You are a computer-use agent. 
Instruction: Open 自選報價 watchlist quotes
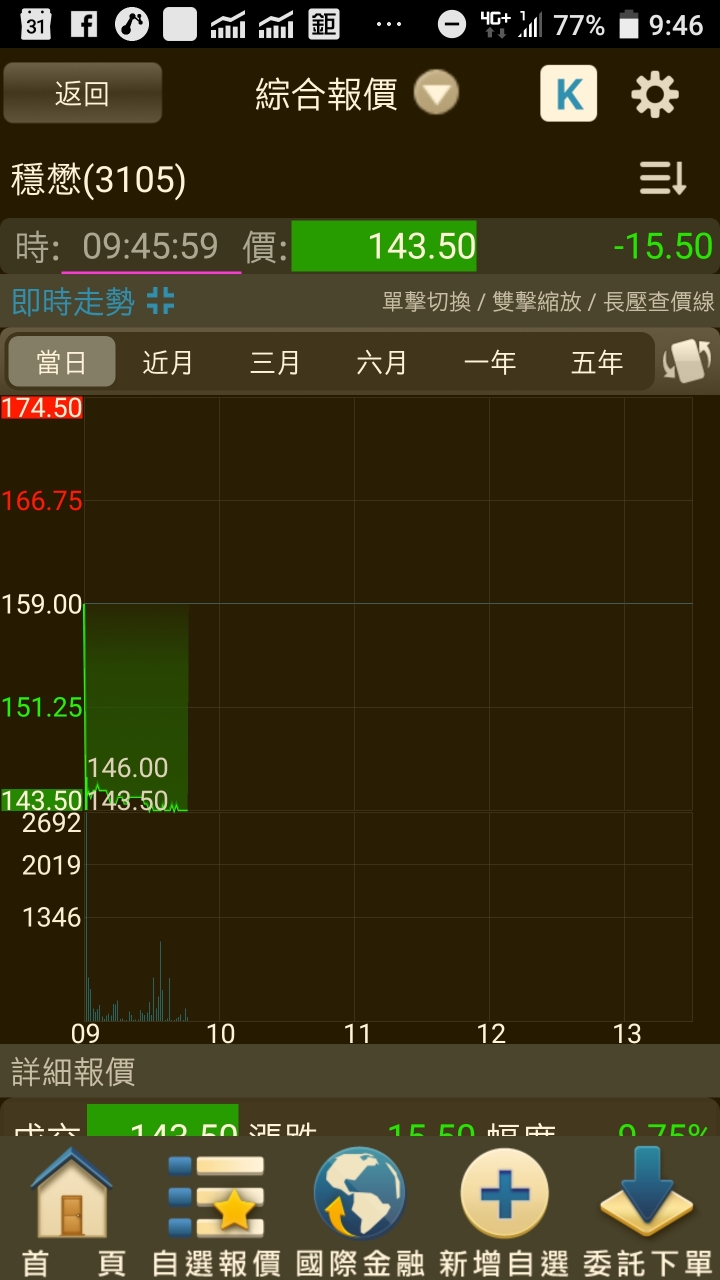point(216,1212)
